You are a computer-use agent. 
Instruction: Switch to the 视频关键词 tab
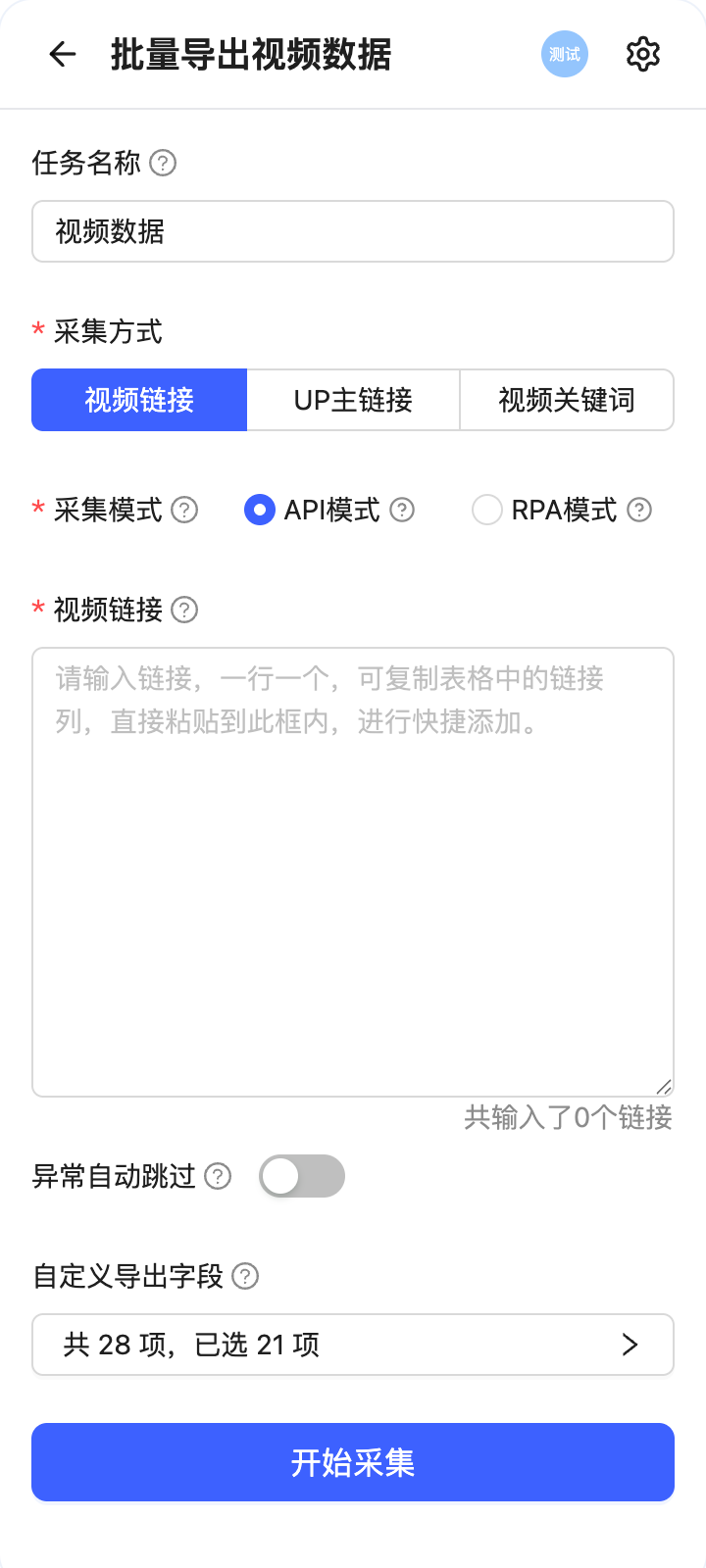[x=567, y=400]
